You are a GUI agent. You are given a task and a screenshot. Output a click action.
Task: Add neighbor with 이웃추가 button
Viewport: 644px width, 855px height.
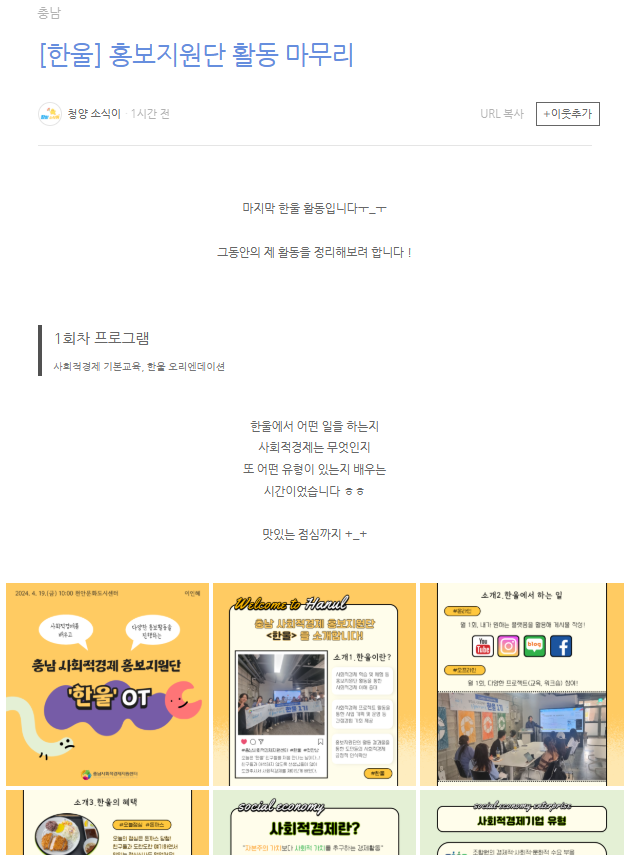[567, 114]
